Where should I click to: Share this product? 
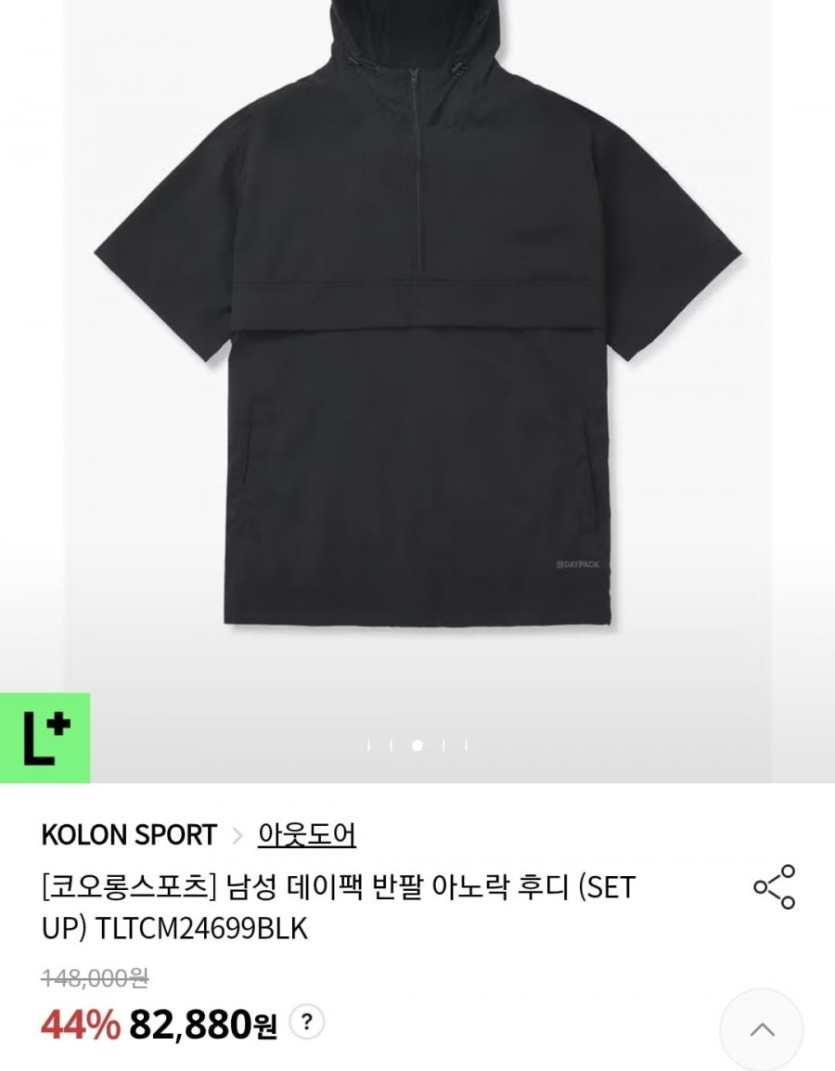pyautogui.click(x=774, y=887)
